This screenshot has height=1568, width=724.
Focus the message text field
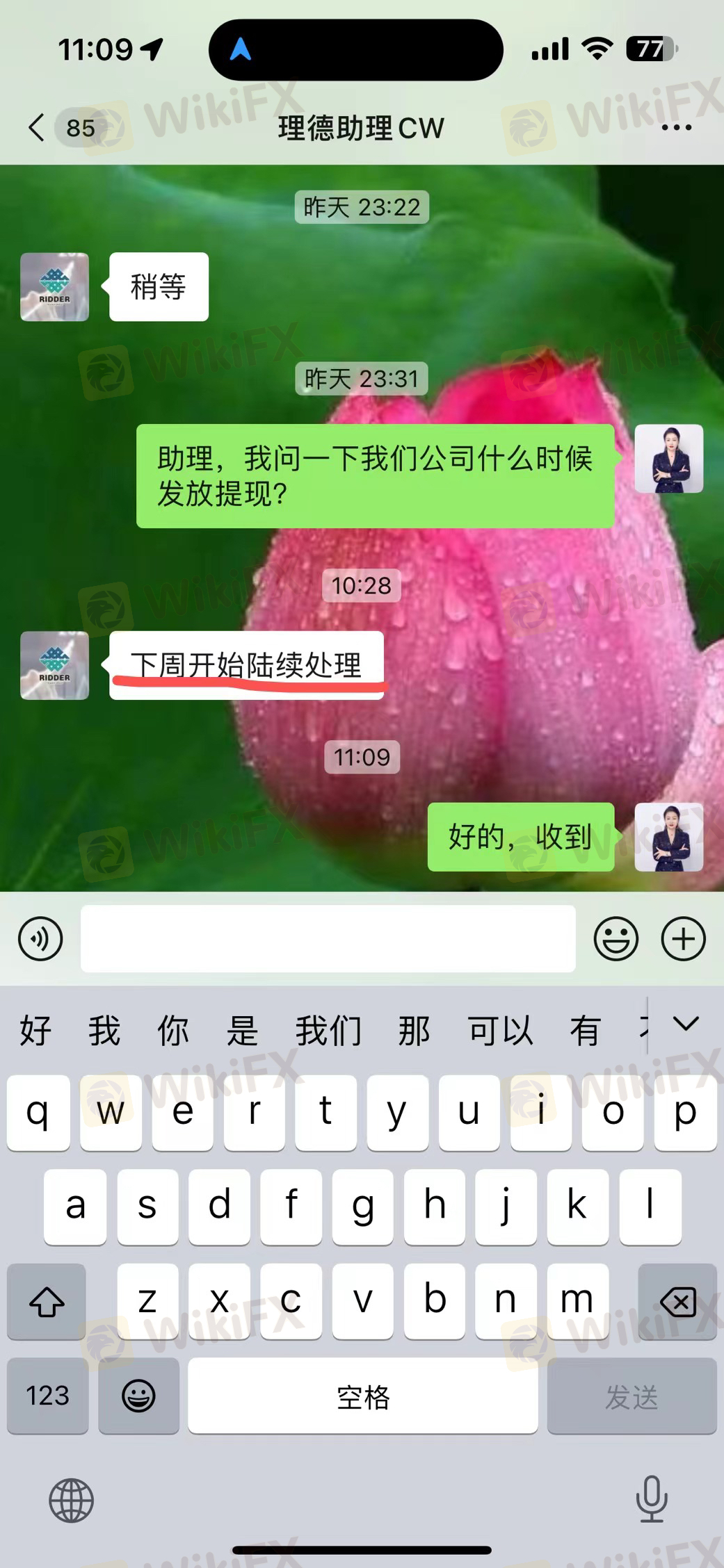[x=328, y=939]
